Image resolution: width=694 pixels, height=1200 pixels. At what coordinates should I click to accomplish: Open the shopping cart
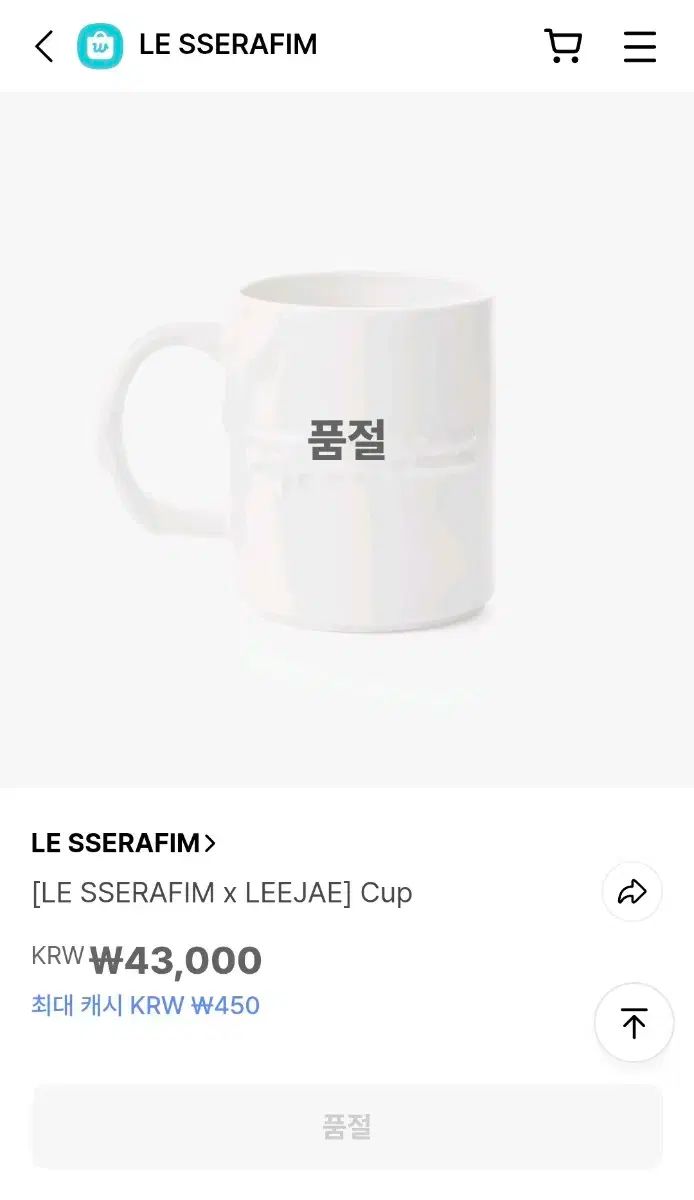click(x=563, y=46)
